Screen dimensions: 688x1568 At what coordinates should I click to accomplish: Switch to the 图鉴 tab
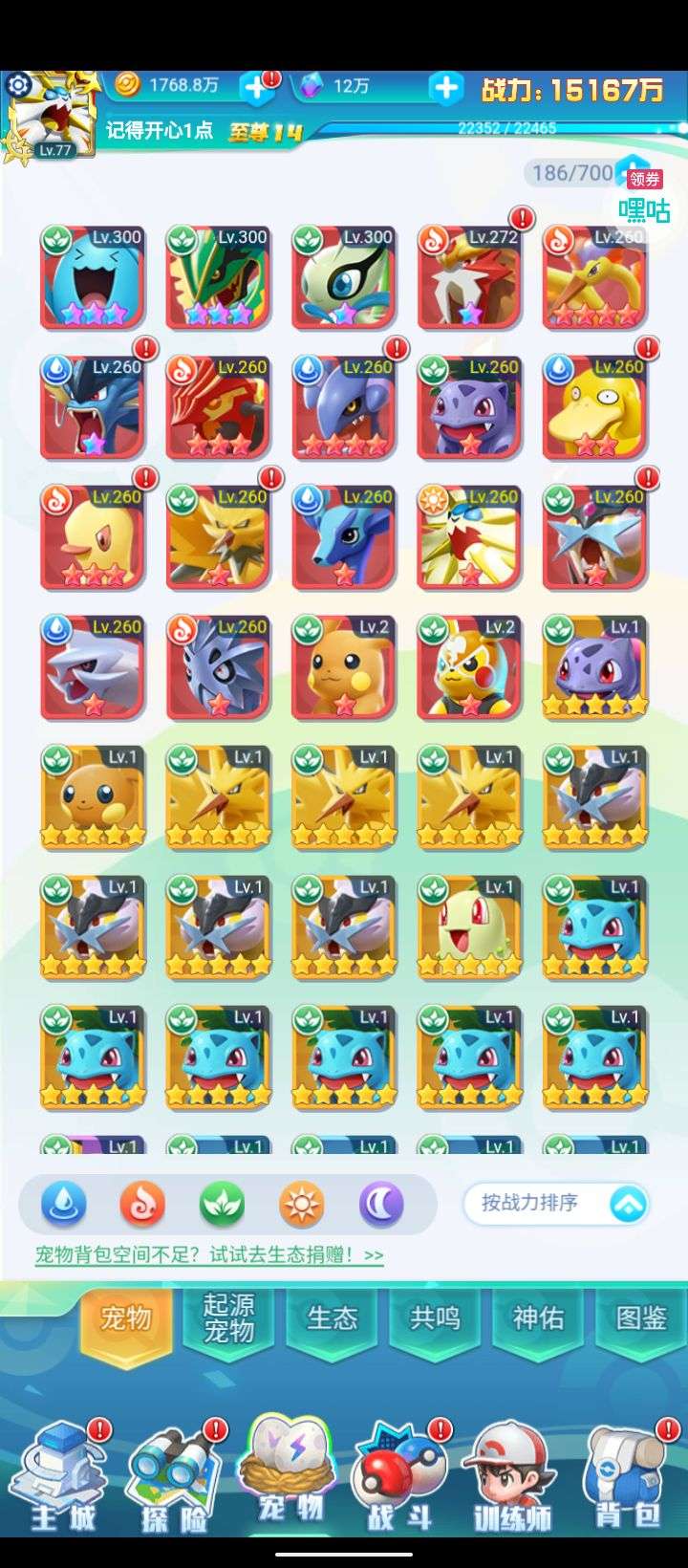[640, 1318]
